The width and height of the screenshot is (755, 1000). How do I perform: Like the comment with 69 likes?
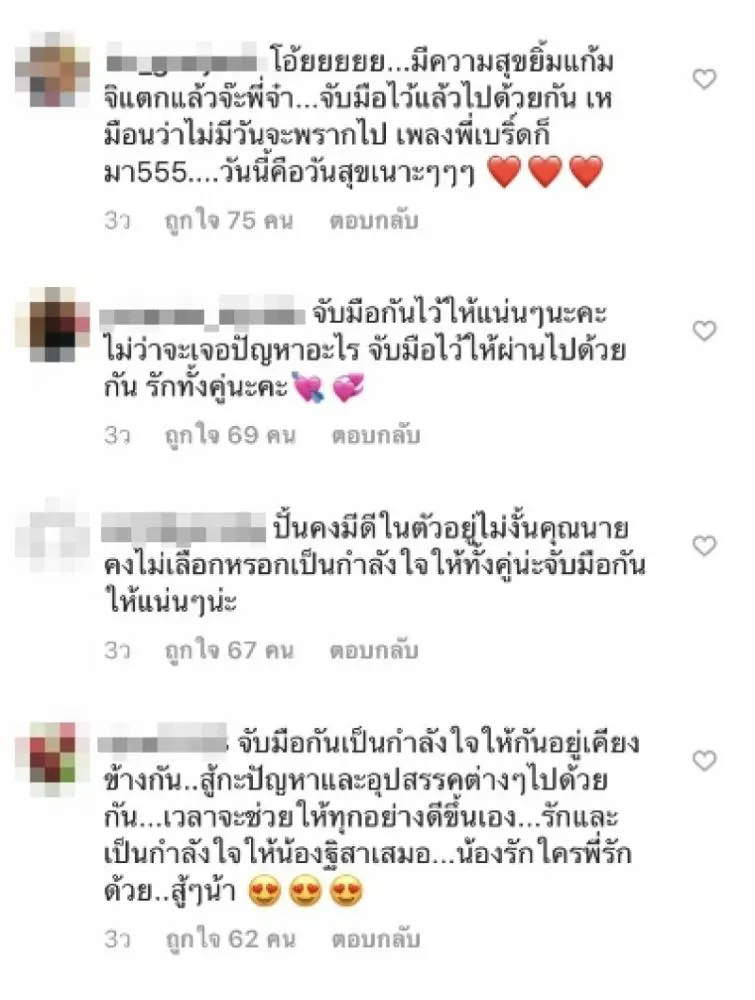(x=705, y=329)
